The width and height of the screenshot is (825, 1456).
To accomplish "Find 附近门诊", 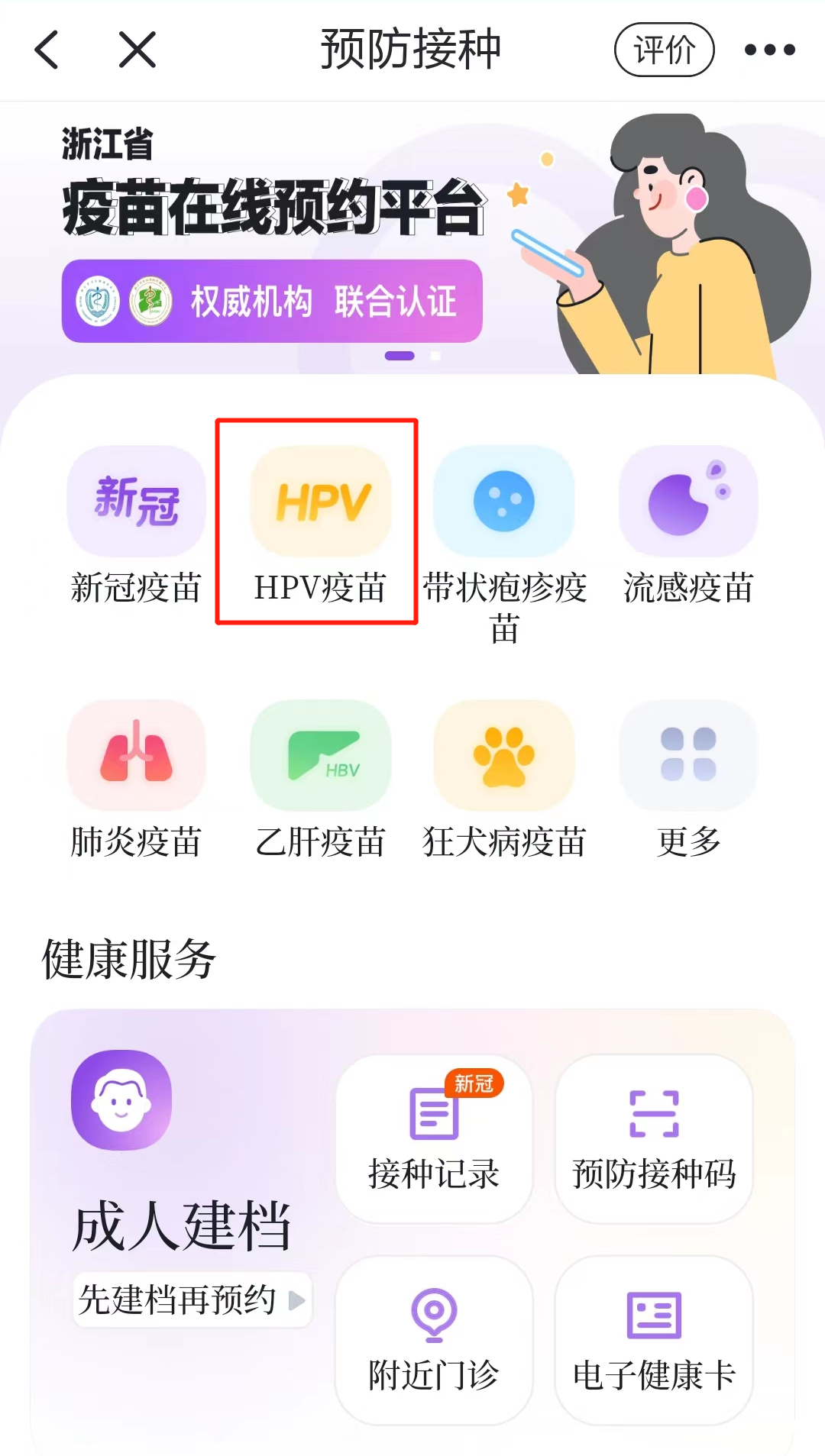I will [x=434, y=1340].
